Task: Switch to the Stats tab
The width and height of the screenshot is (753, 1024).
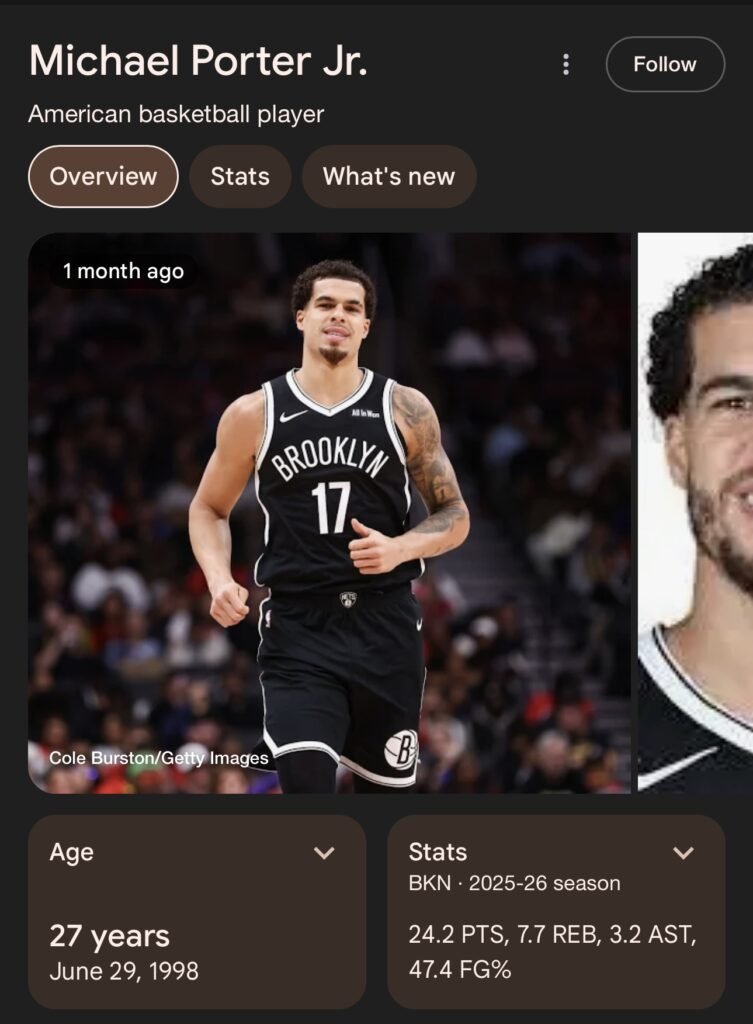Action: (x=240, y=177)
